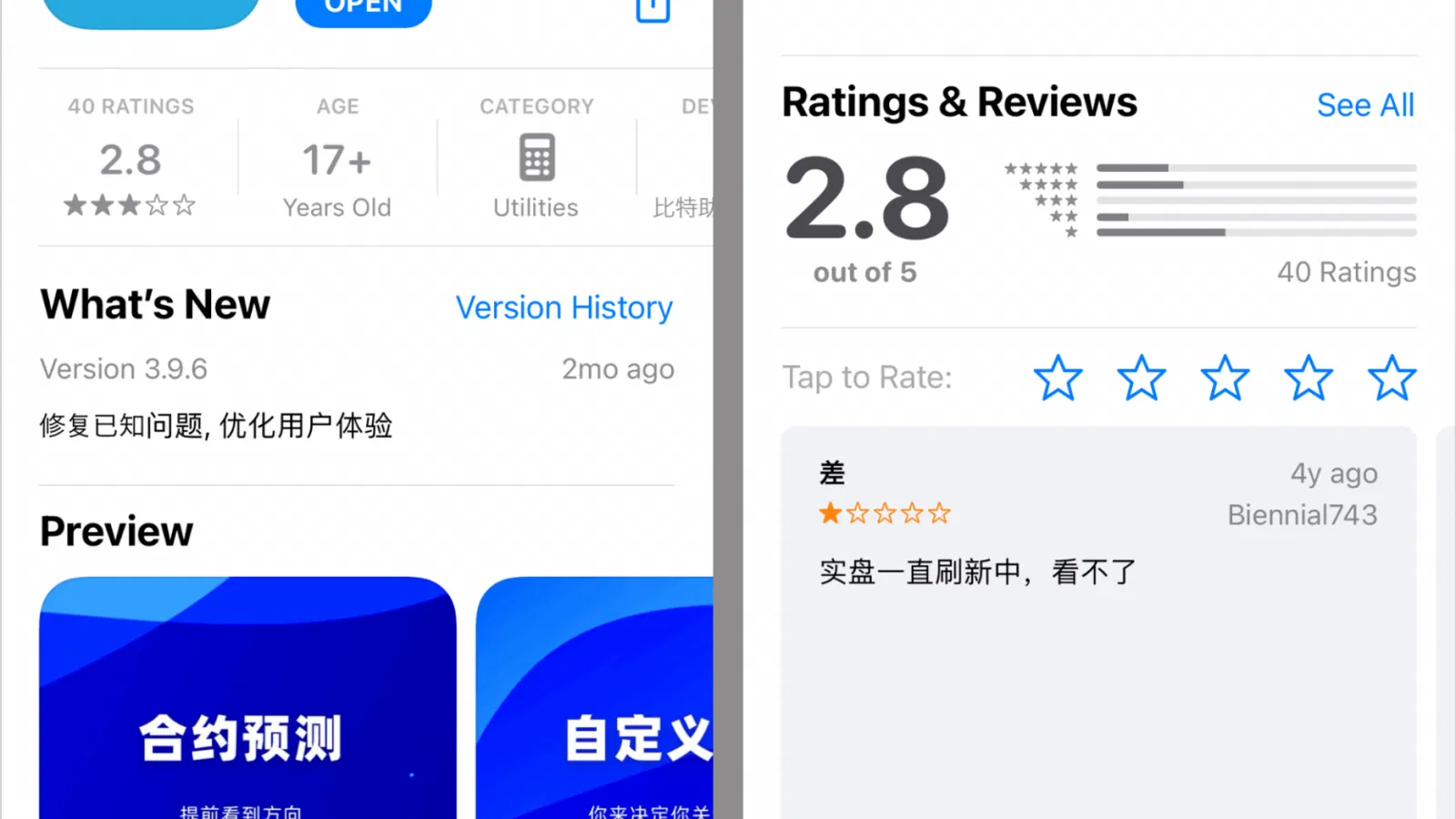Rate the app five stars
1456x819 pixels.
point(1391,378)
